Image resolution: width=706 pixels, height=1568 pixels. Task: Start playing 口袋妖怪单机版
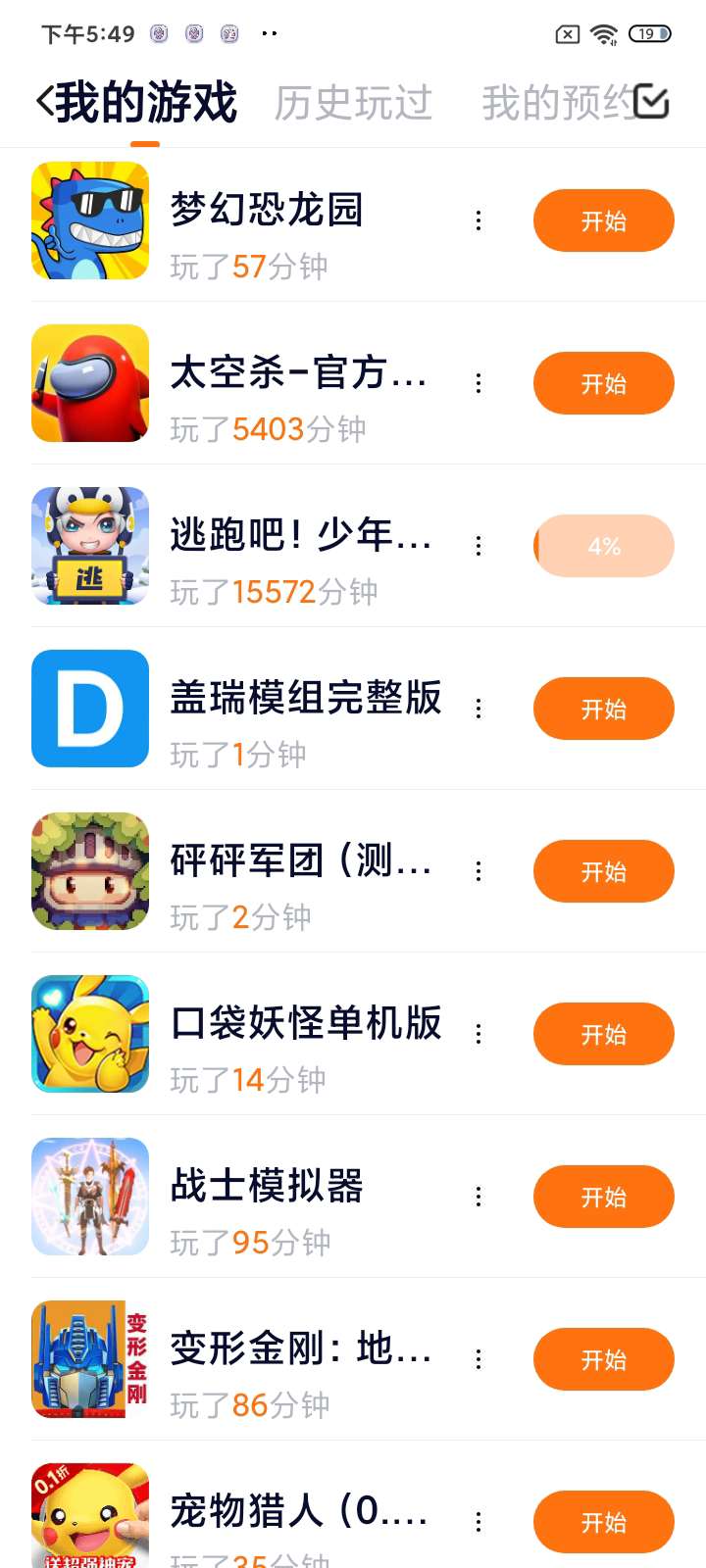click(603, 1034)
